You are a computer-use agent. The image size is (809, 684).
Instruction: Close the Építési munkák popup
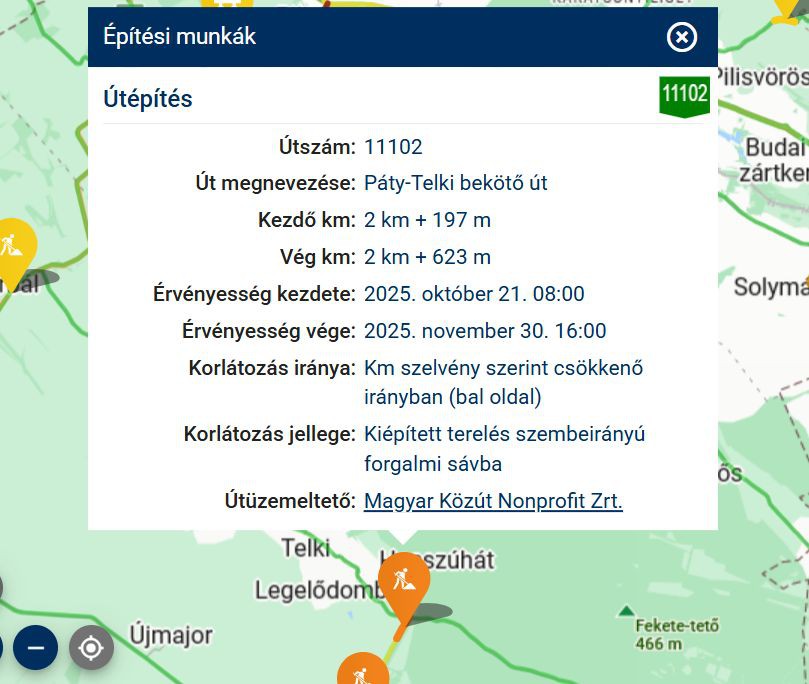(x=681, y=37)
